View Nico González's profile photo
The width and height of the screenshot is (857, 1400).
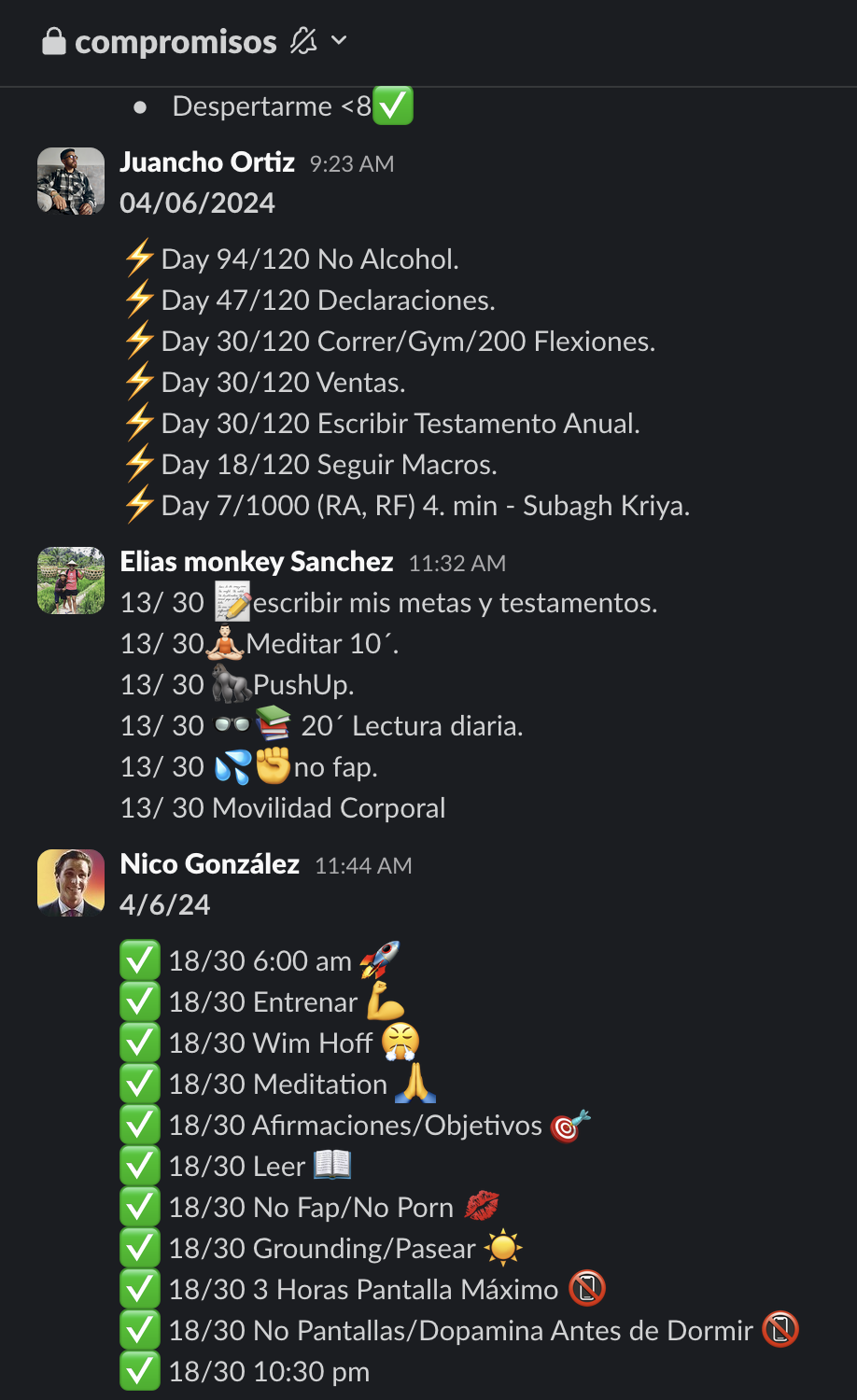click(x=71, y=883)
